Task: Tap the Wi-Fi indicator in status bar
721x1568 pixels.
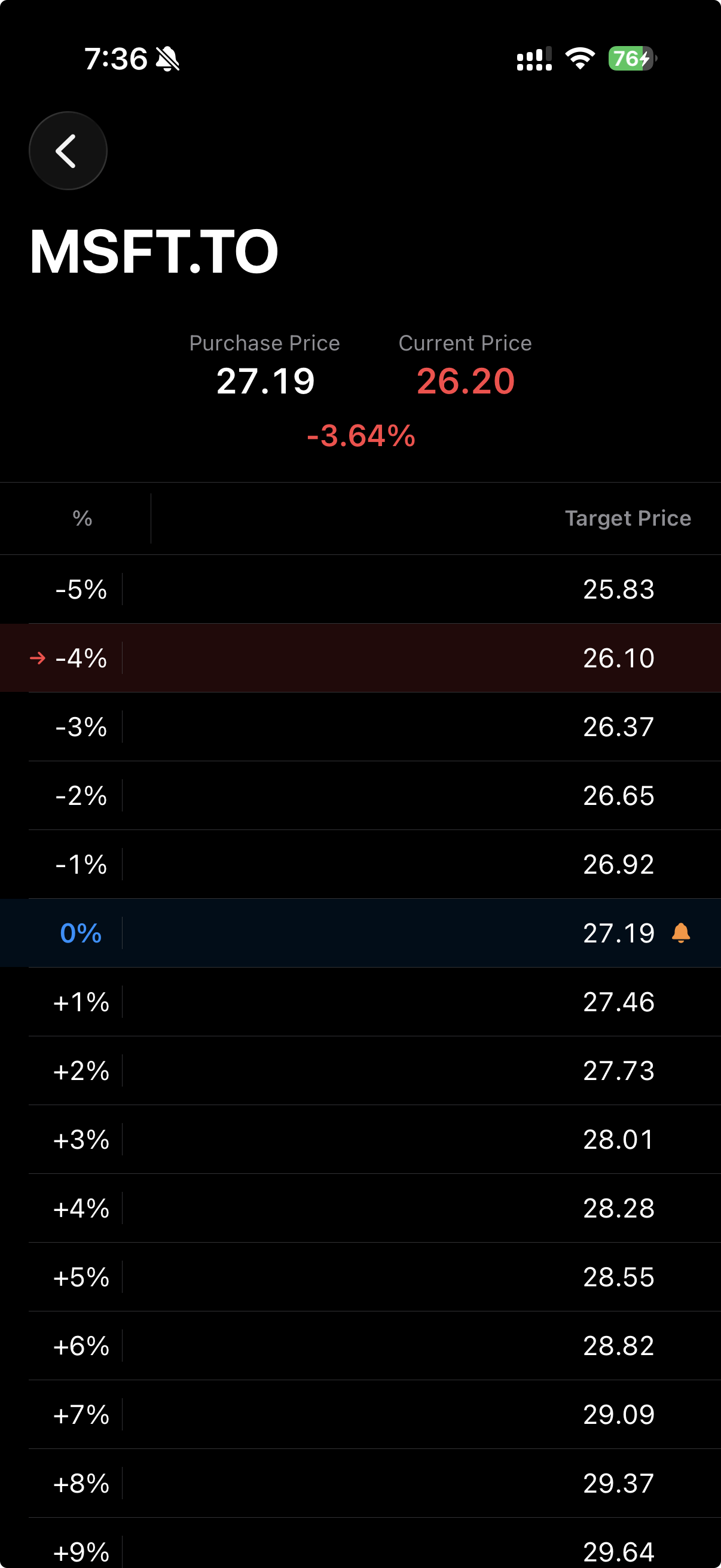Action: [579, 58]
